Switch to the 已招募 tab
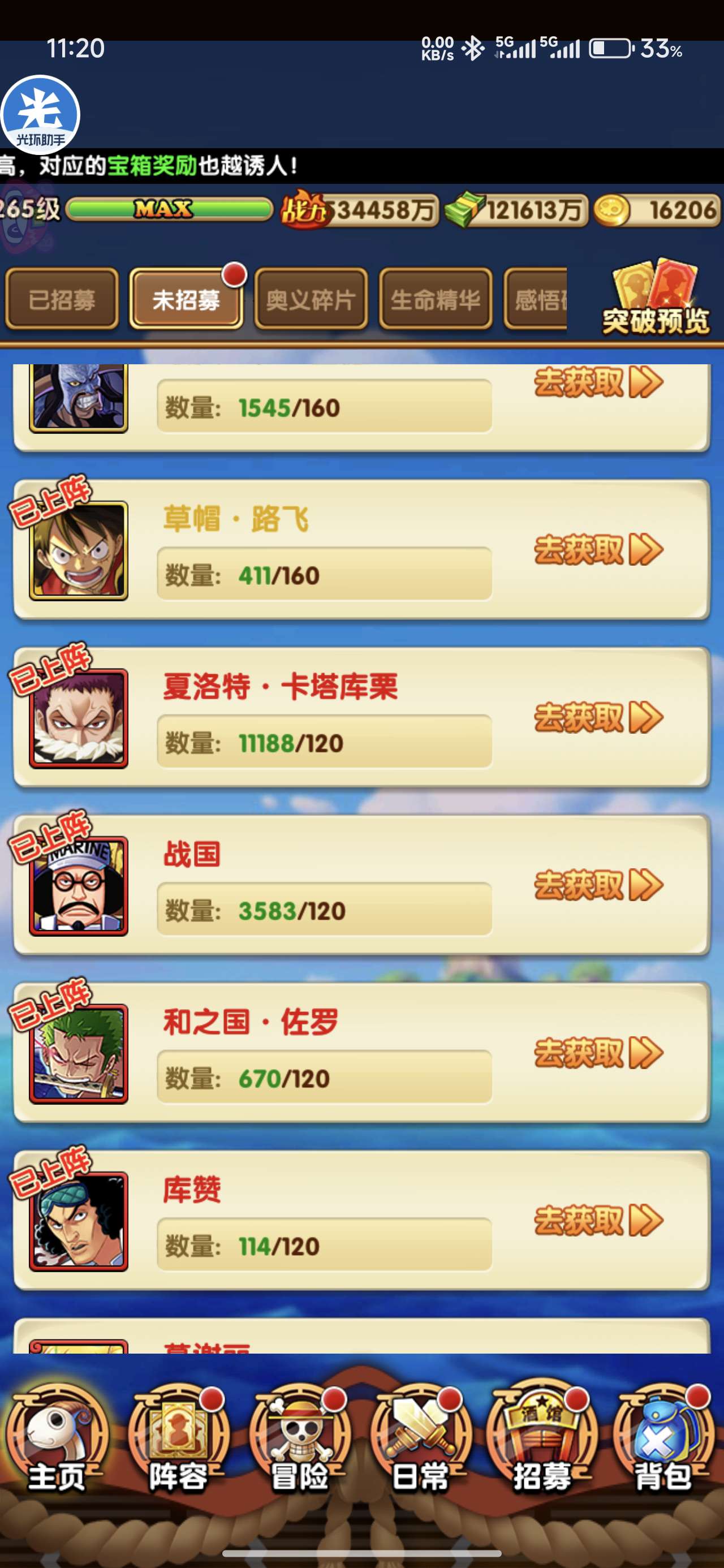Image resolution: width=724 pixels, height=1568 pixels. click(x=62, y=299)
